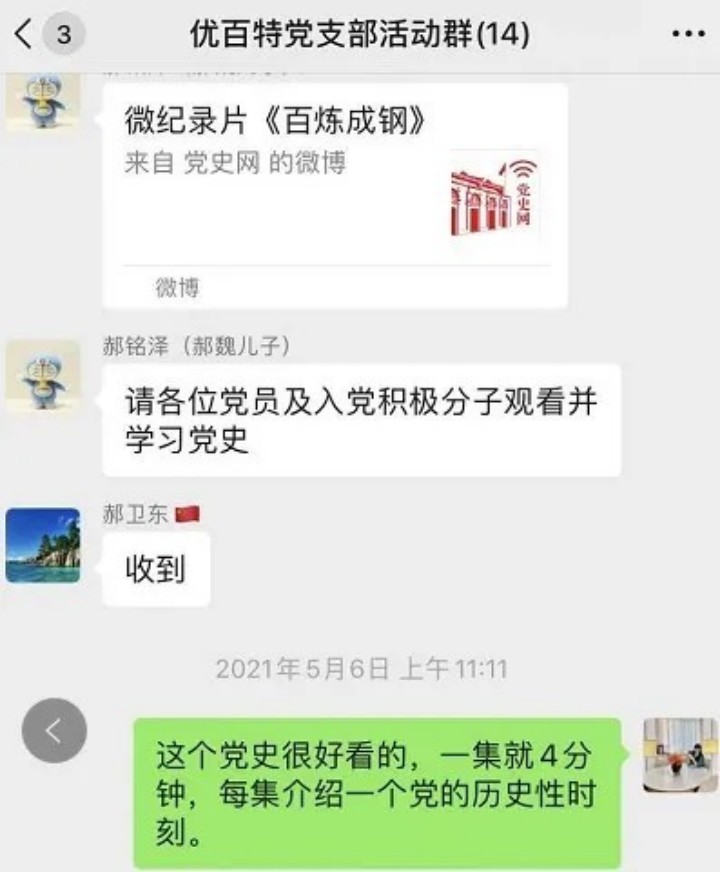Tap the gray round back arrow button

click(x=55, y=731)
